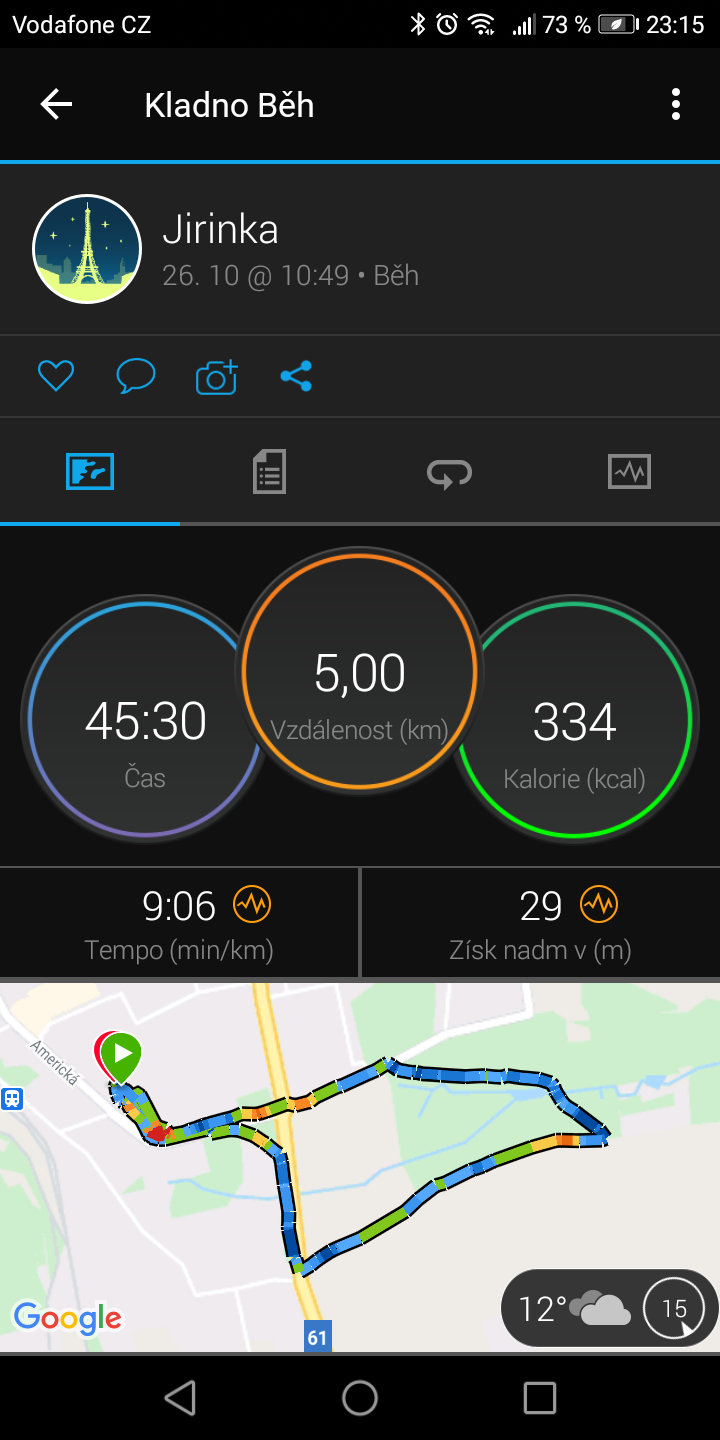The height and width of the screenshot is (1440, 720).
Task: Add a photo with the camera icon
Action: [x=216, y=376]
